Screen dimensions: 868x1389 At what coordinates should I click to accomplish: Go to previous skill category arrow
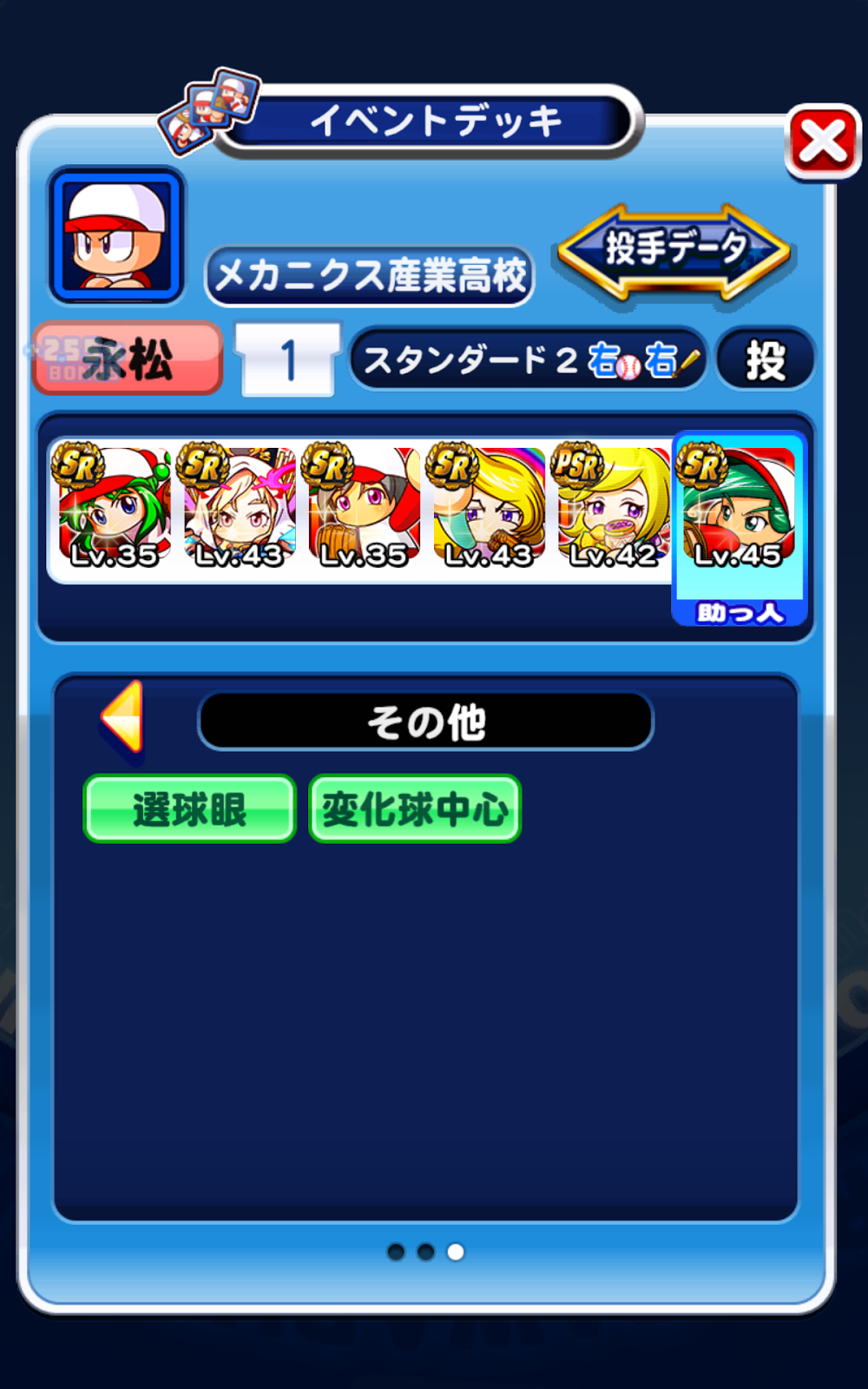point(122,718)
